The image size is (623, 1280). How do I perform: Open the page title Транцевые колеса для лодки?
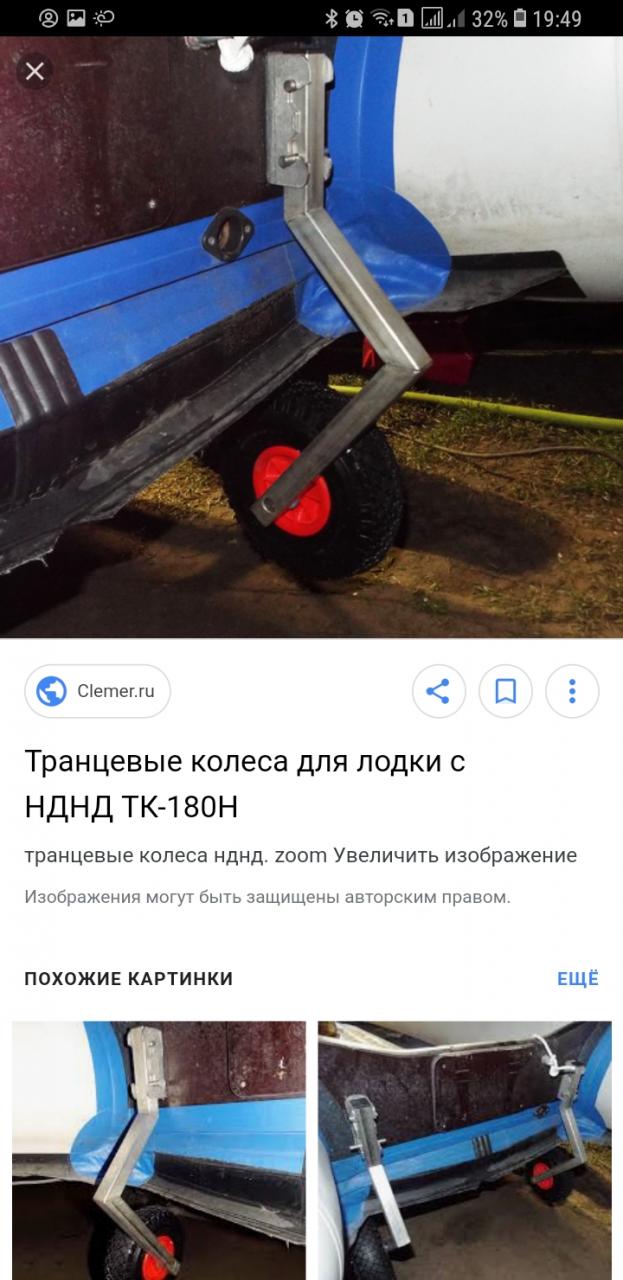pyautogui.click(x=244, y=783)
